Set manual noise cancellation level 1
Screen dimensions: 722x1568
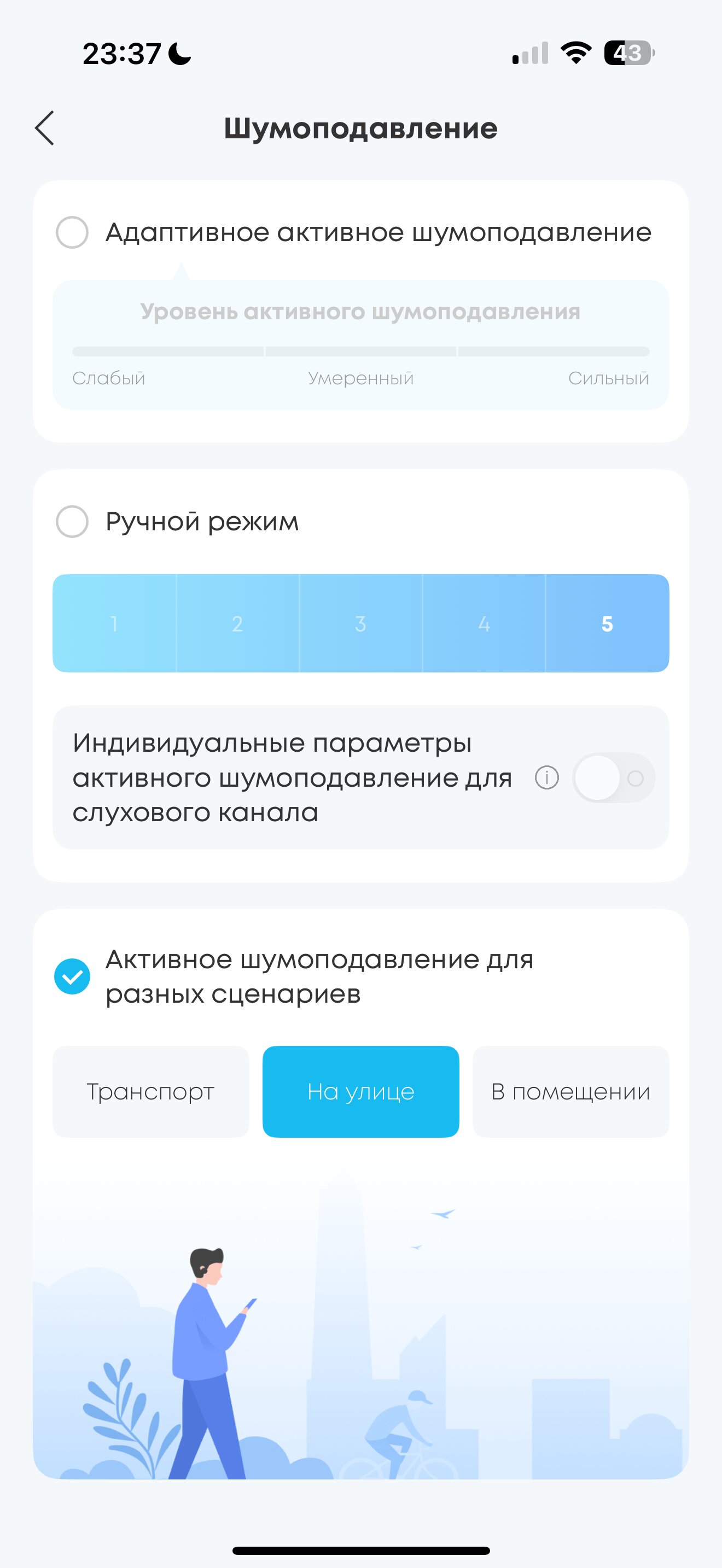[x=114, y=623]
